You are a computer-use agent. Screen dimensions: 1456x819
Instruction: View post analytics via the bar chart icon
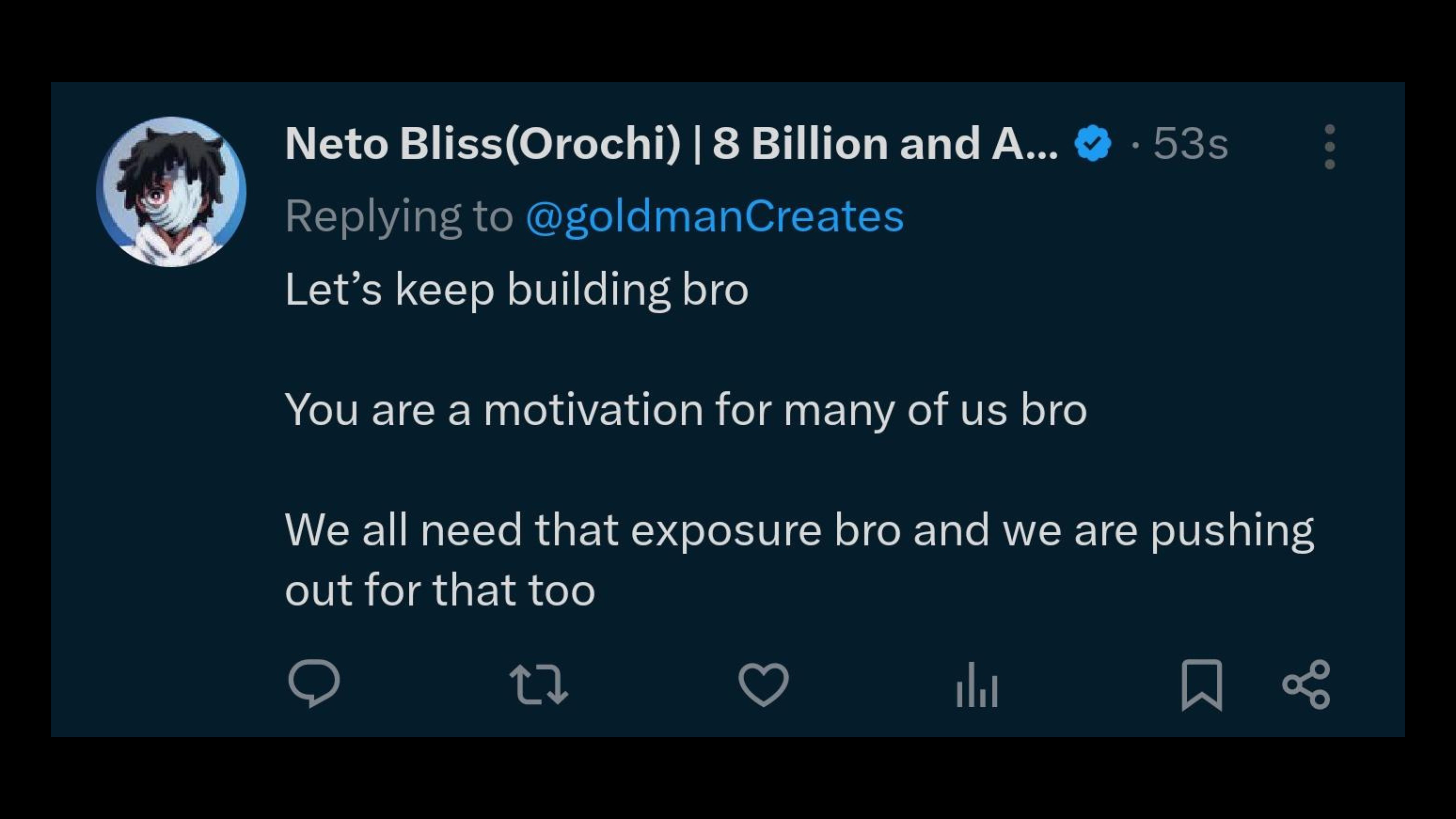[977, 685]
